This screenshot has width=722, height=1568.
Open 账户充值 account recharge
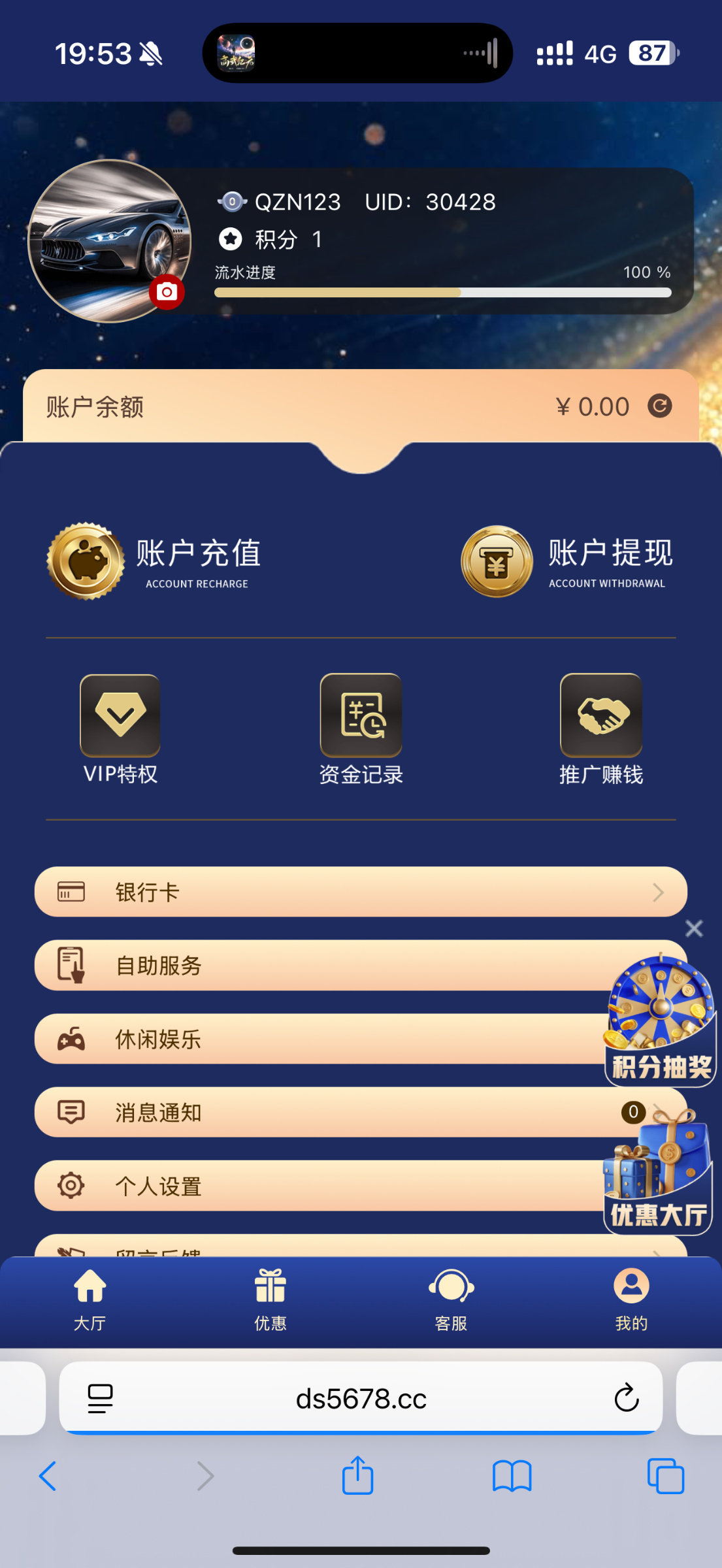pos(154,561)
